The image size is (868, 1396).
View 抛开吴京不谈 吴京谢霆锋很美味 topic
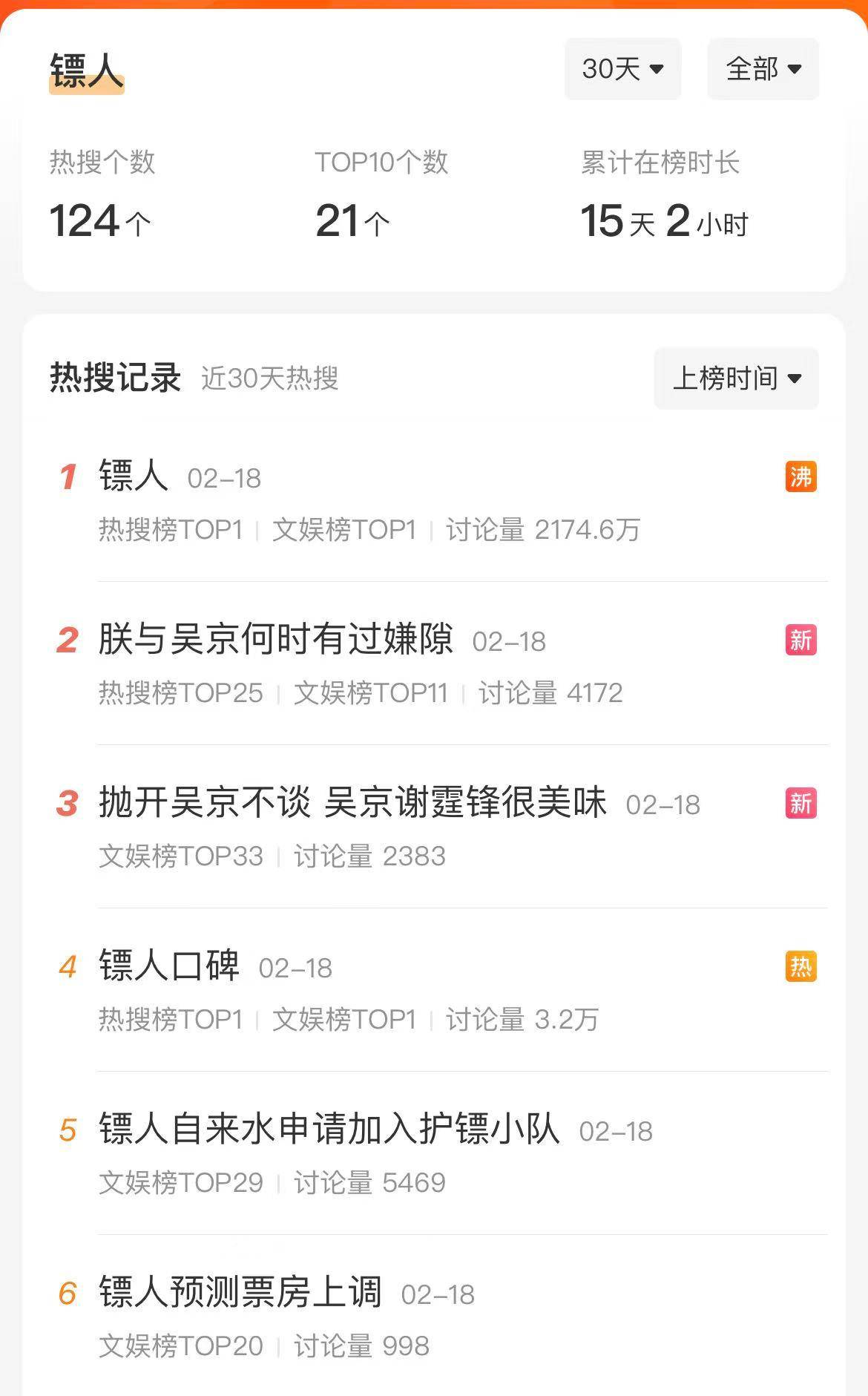coord(352,802)
